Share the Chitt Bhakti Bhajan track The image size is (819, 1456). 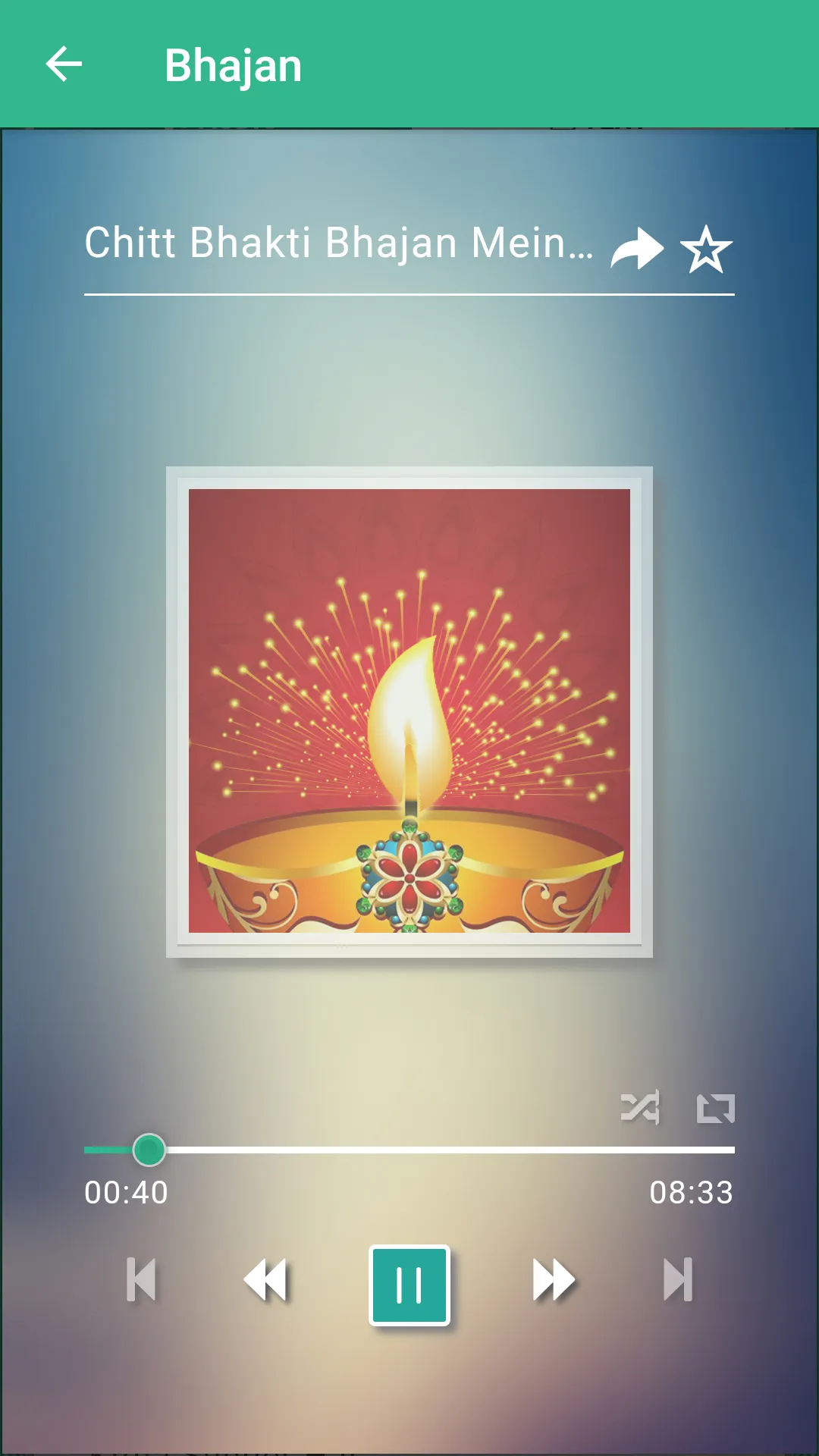click(637, 249)
